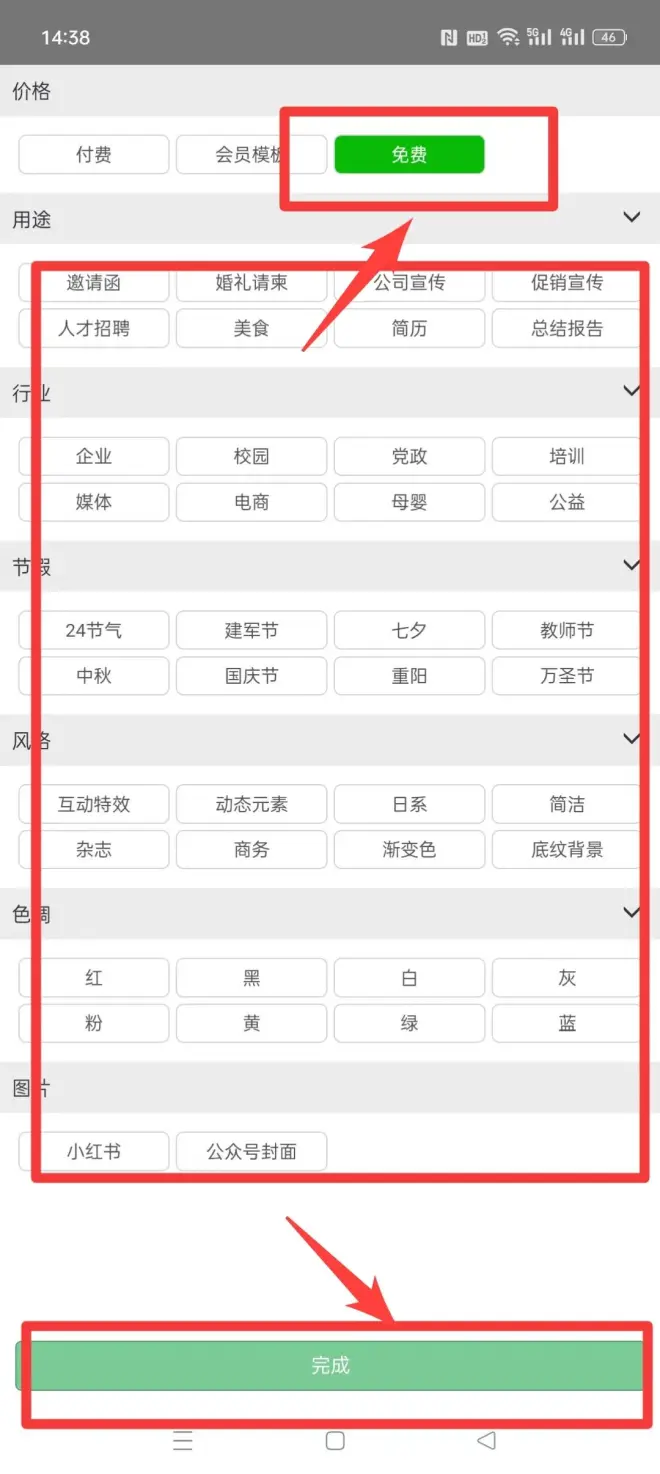The image size is (660, 1474).
Task: Select 婚礼请柬 under usage
Action: (251, 283)
